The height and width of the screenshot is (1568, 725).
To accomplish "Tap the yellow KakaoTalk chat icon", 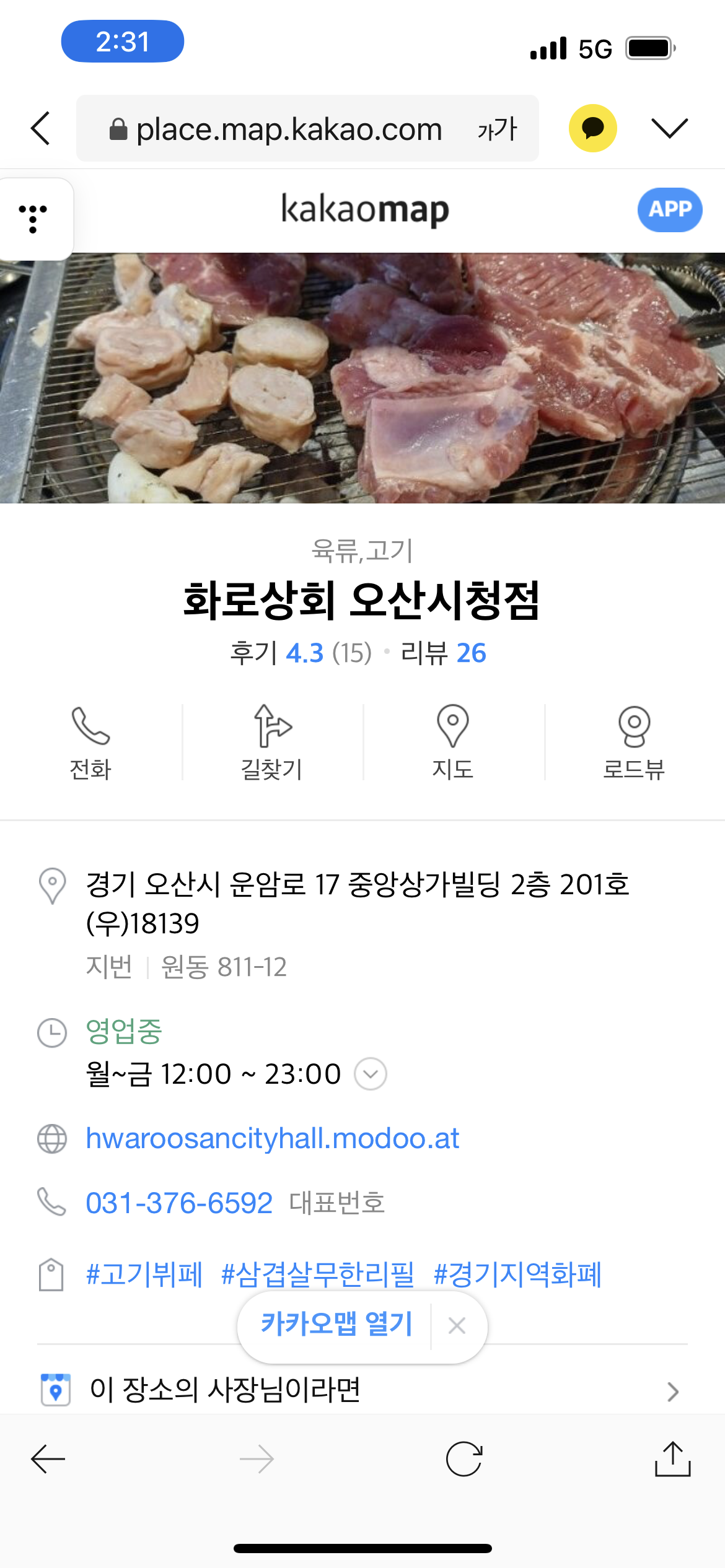I will tap(592, 128).
